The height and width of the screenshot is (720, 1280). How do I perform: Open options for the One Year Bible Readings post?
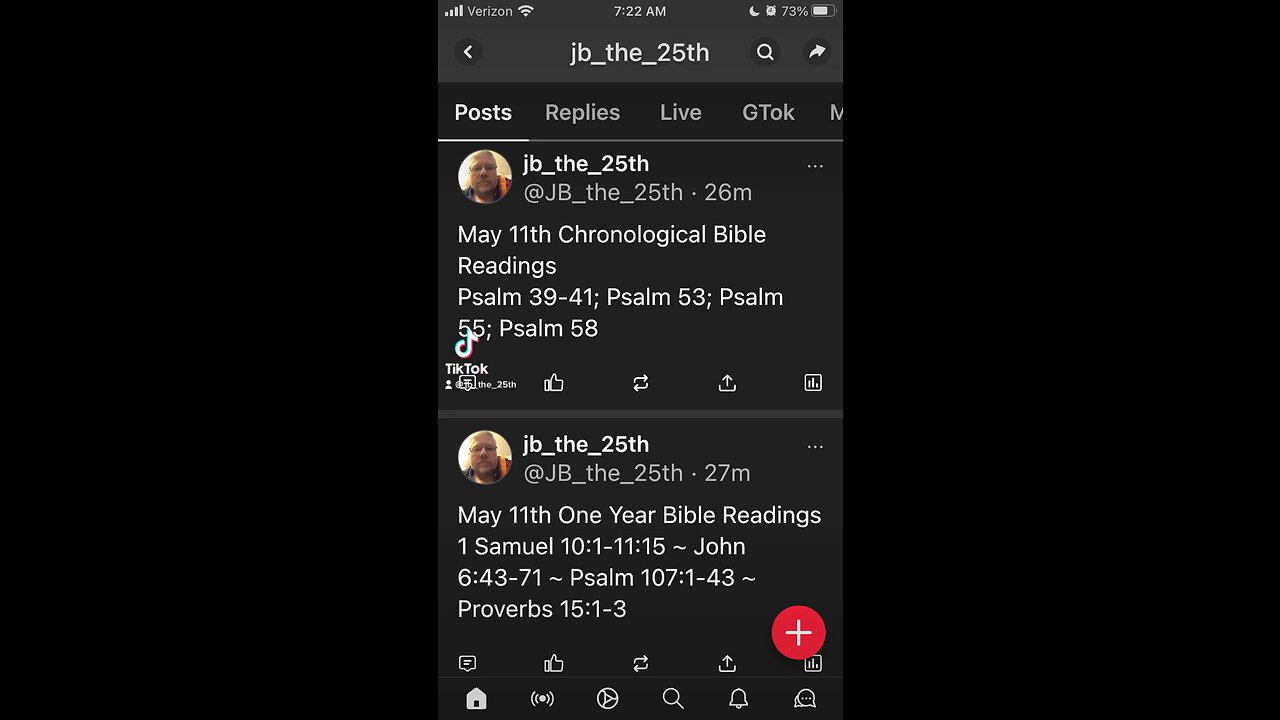click(815, 447)
